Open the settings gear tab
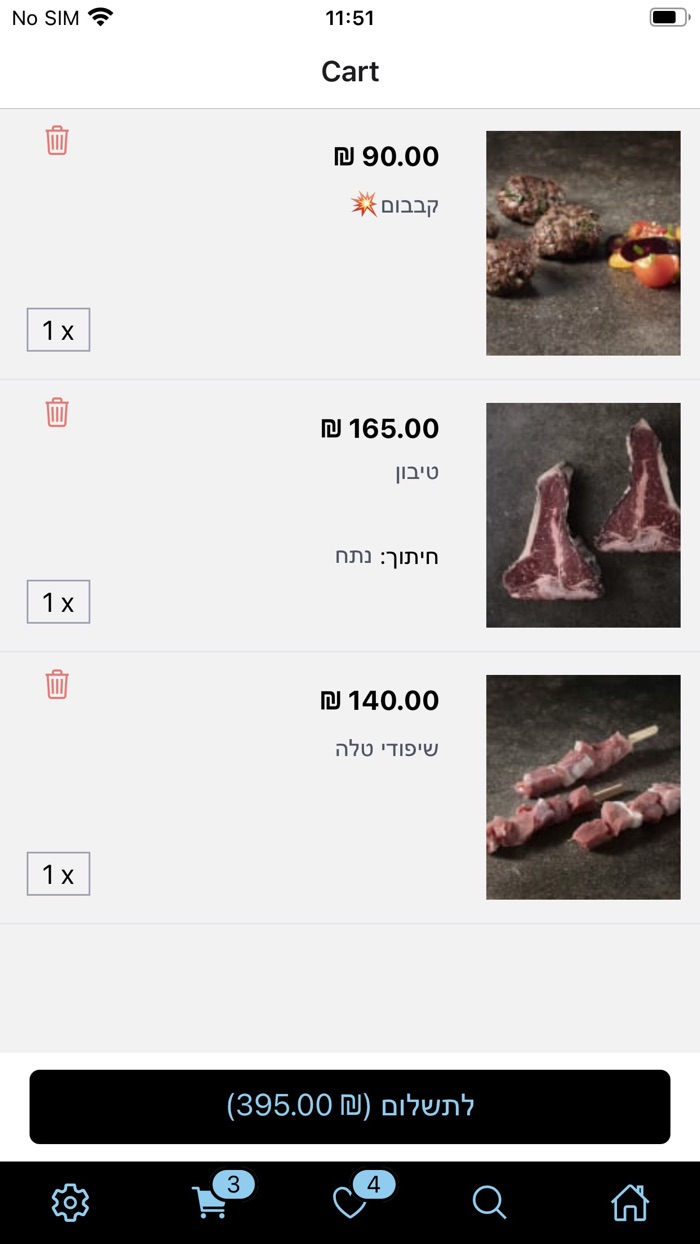Viewport: 700px width, 1244px height. point(70,1202)
